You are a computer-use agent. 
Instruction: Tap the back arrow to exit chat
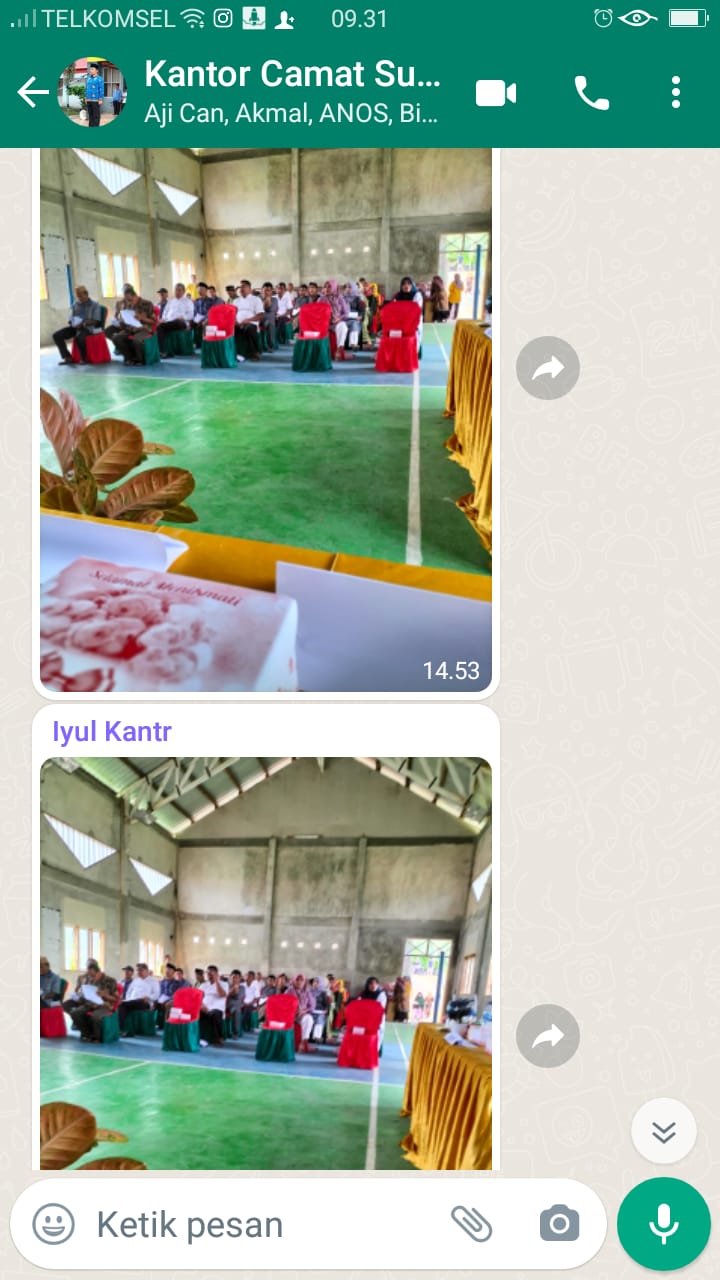click(31, 90)
